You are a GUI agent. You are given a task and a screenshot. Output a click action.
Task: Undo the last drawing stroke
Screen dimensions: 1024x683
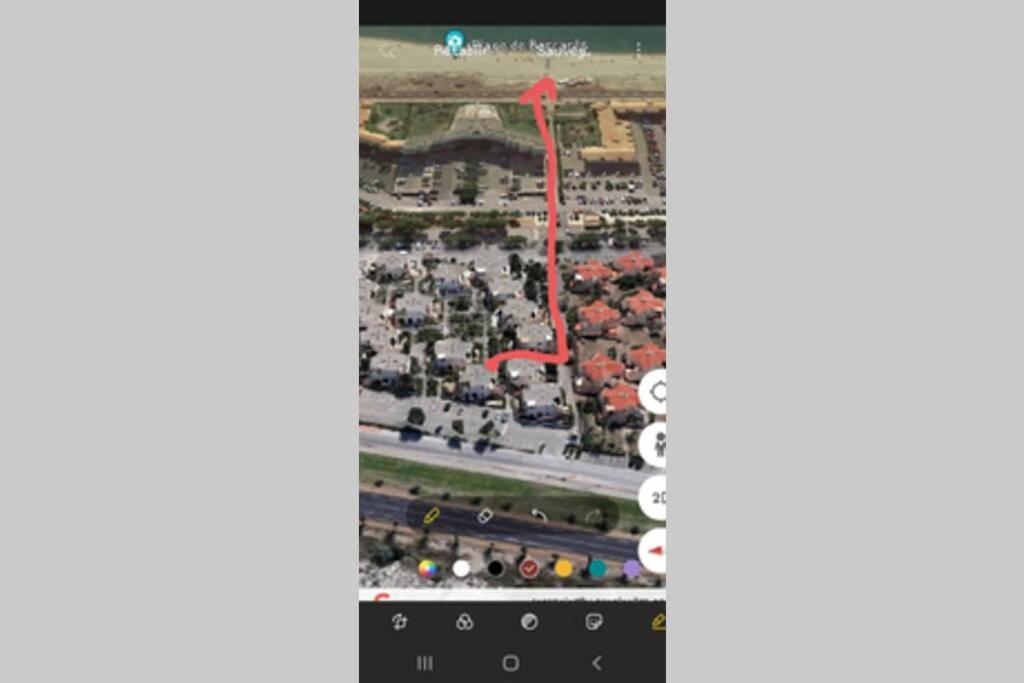[x=539, y=515]
